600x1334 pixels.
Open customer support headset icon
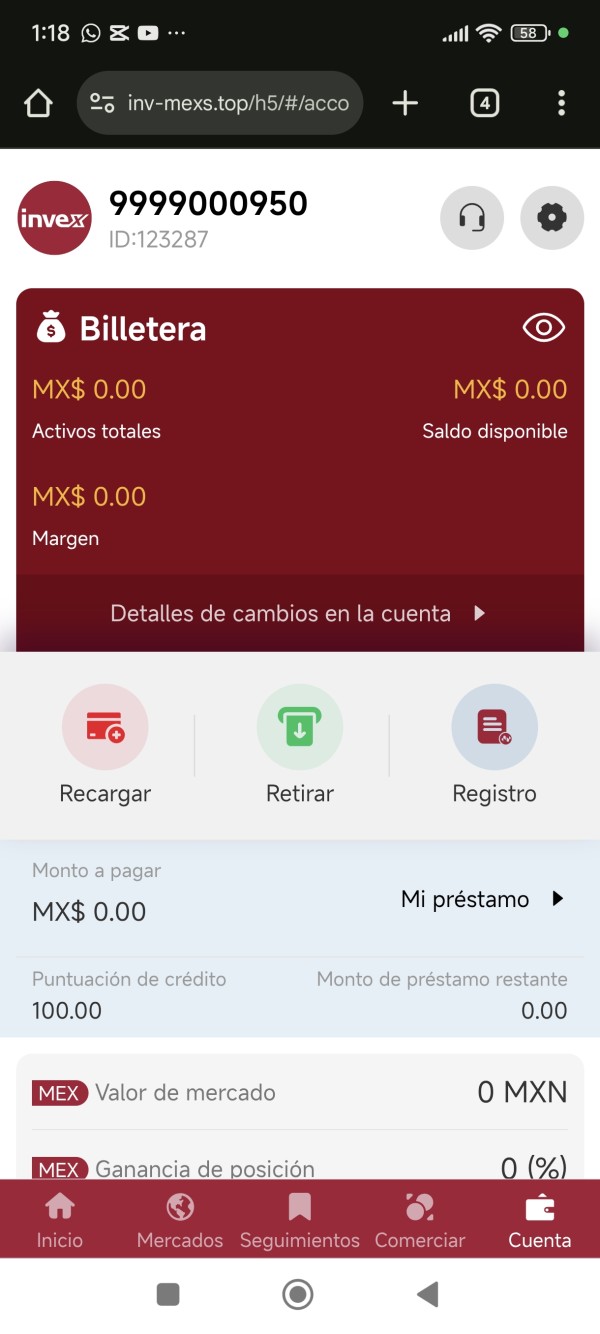[x=472, y=217]
